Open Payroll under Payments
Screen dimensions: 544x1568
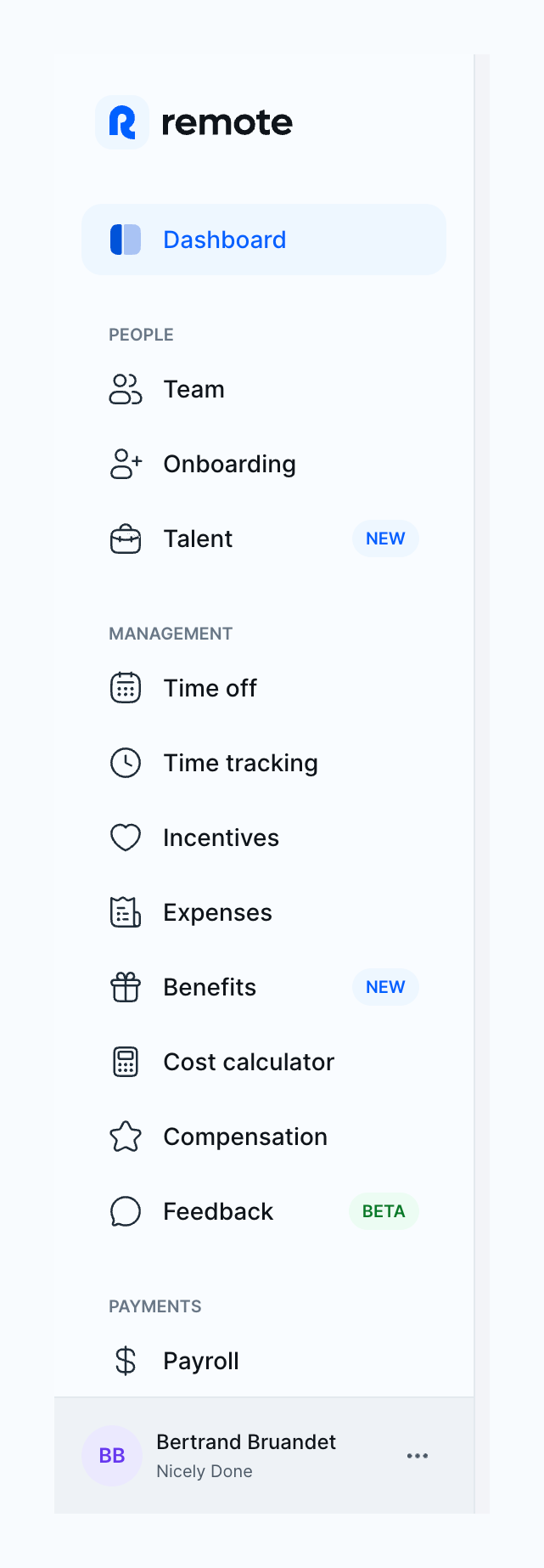[x=201, y=1361]
